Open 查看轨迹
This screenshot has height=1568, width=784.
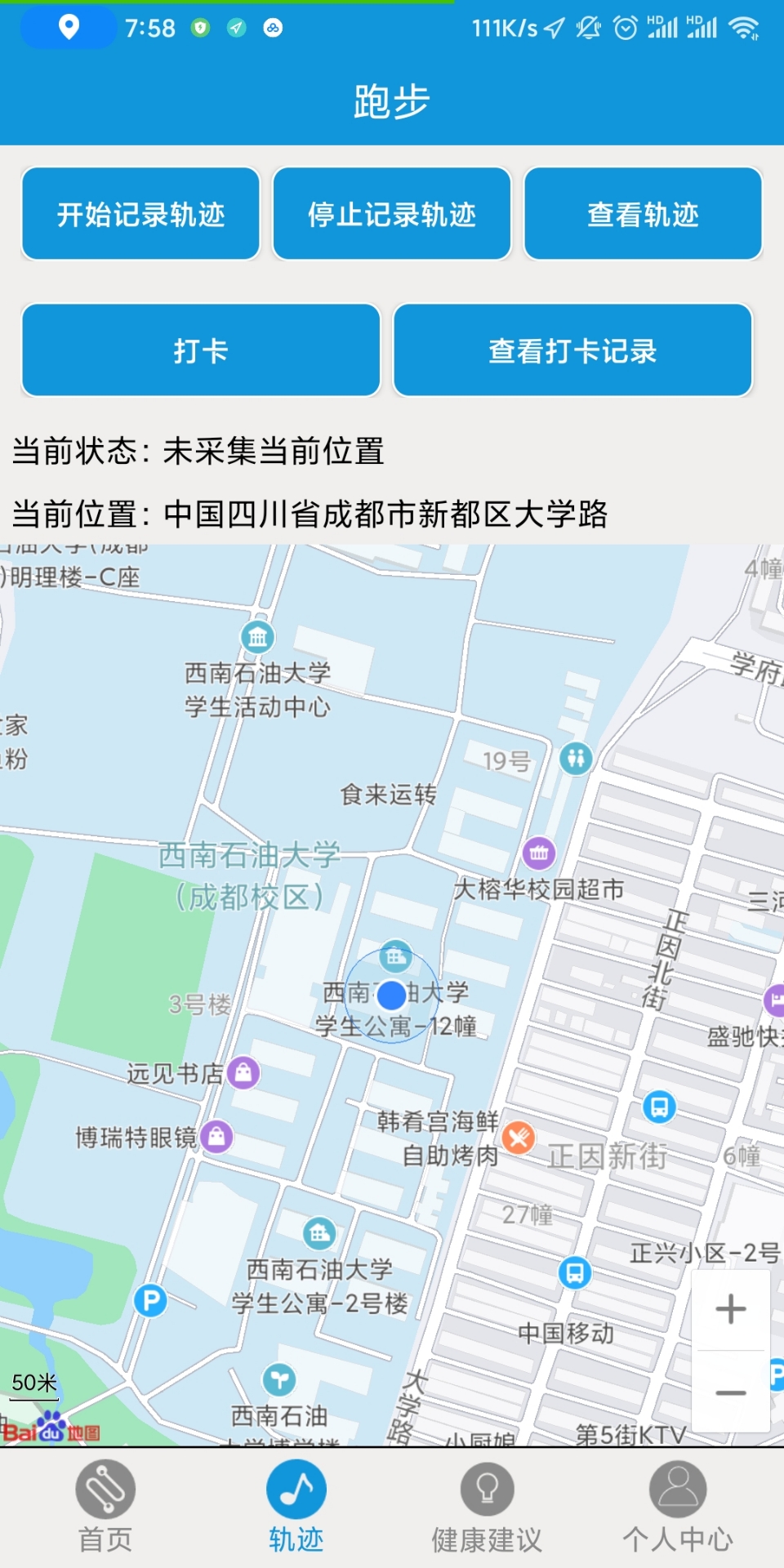coord(644,213)
